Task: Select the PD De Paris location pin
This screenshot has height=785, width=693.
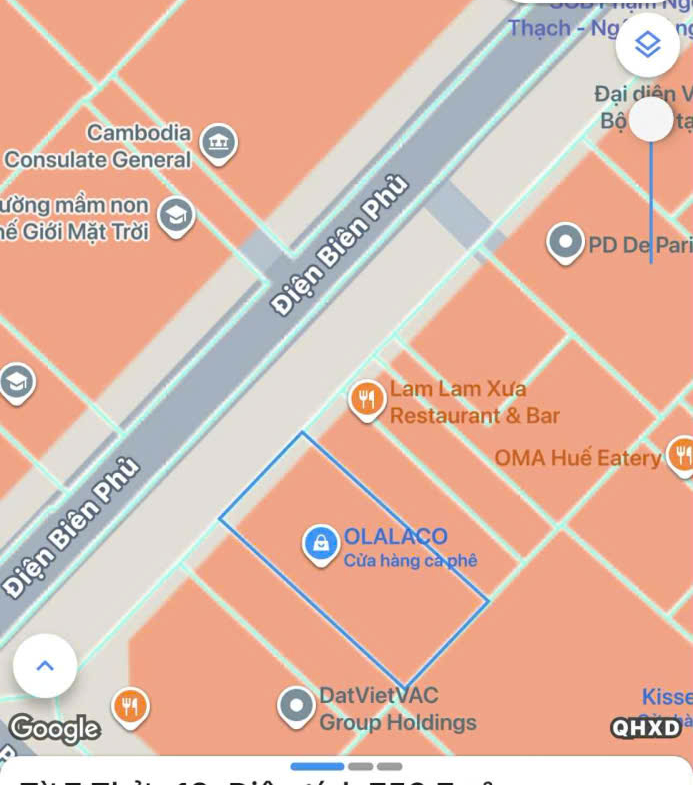Action: pos(566,243)
